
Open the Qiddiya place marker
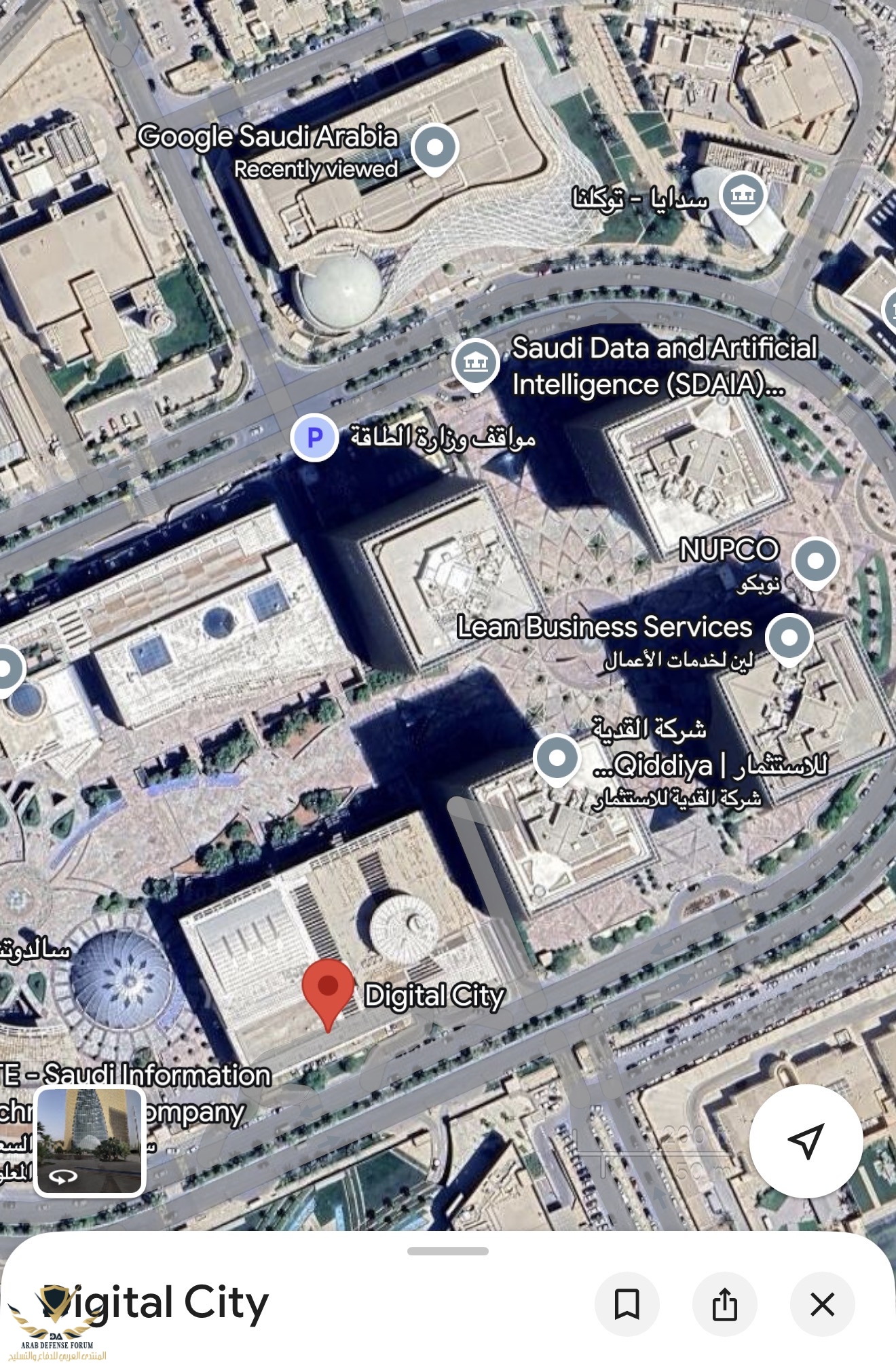pyautogui.click(x=557, y=759)
